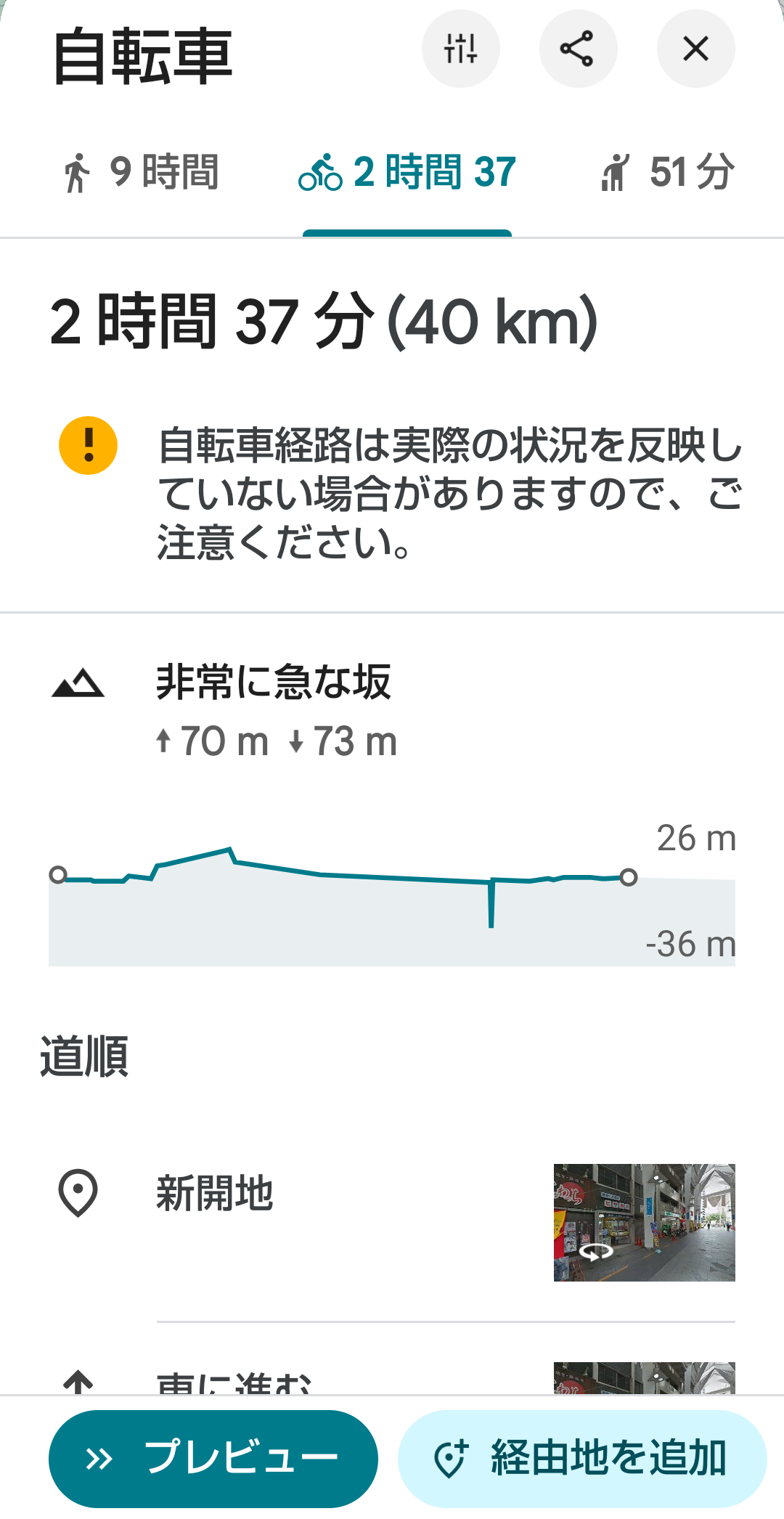Tap 経由地を追加 to add a stop
The height and width of the screenshot is (1519, 784).
pos(581,1458)
